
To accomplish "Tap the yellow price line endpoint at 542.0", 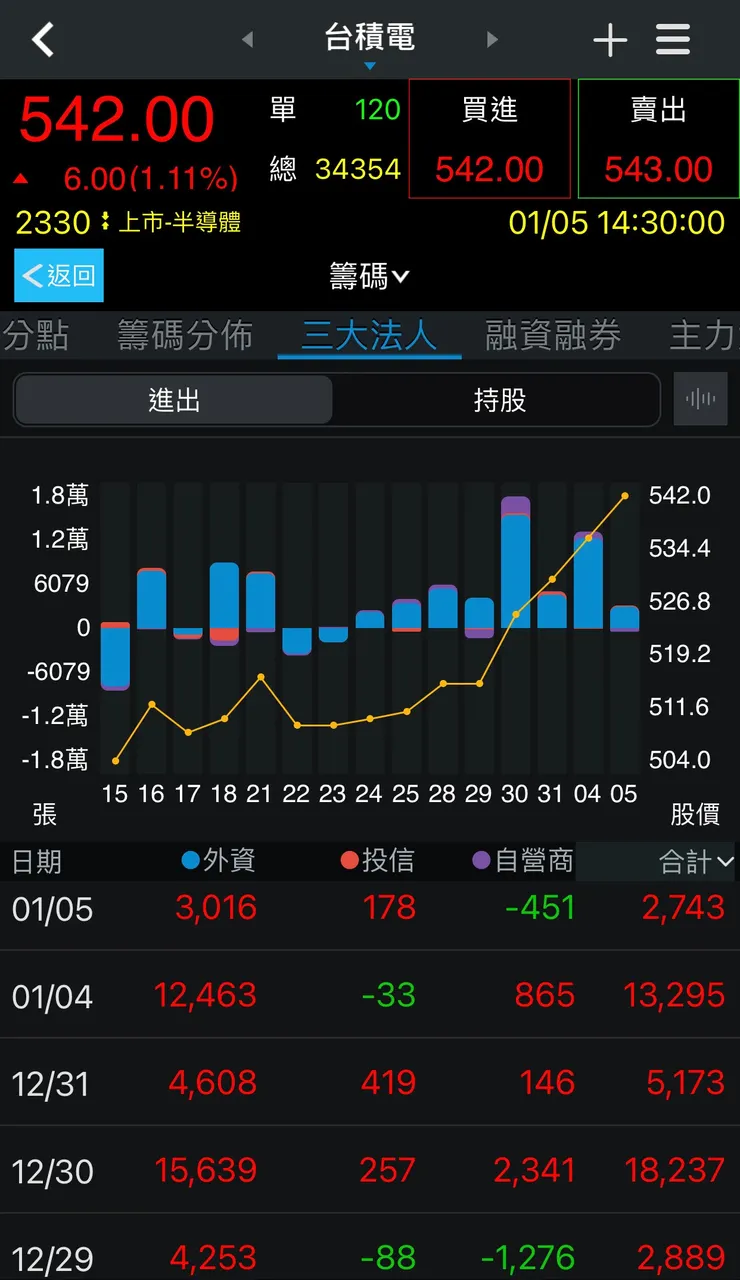I will click(624, 495).
